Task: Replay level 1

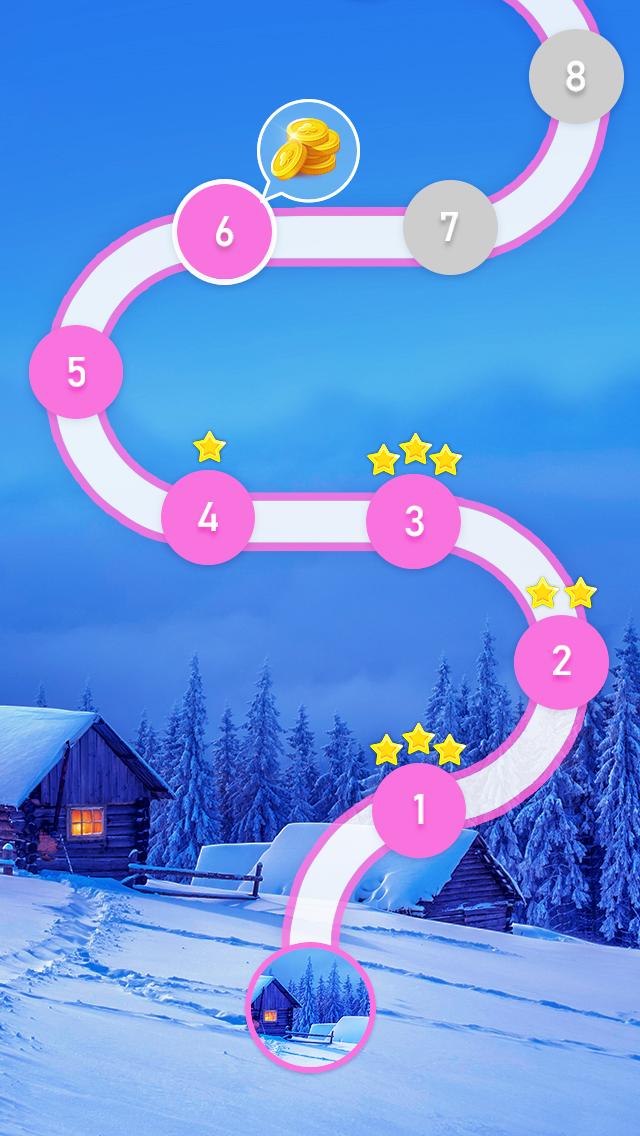Action: 419,809
